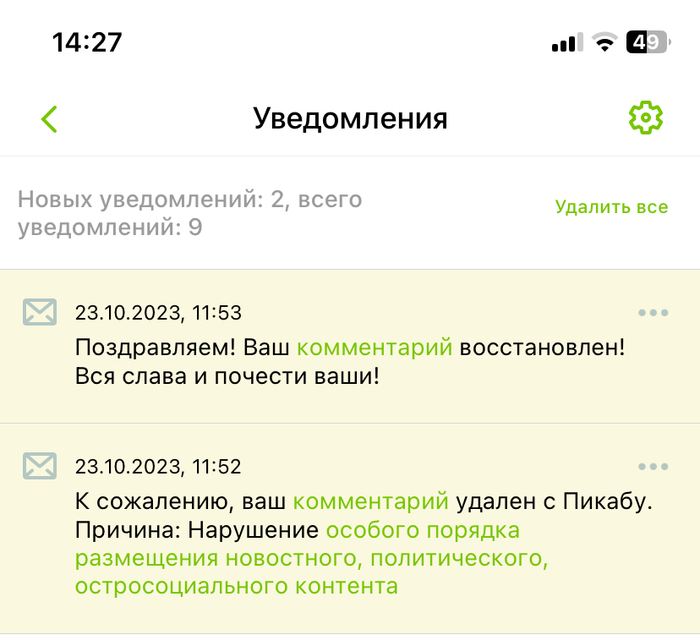Tap Удалить все to clear notifications

[611, 207]
